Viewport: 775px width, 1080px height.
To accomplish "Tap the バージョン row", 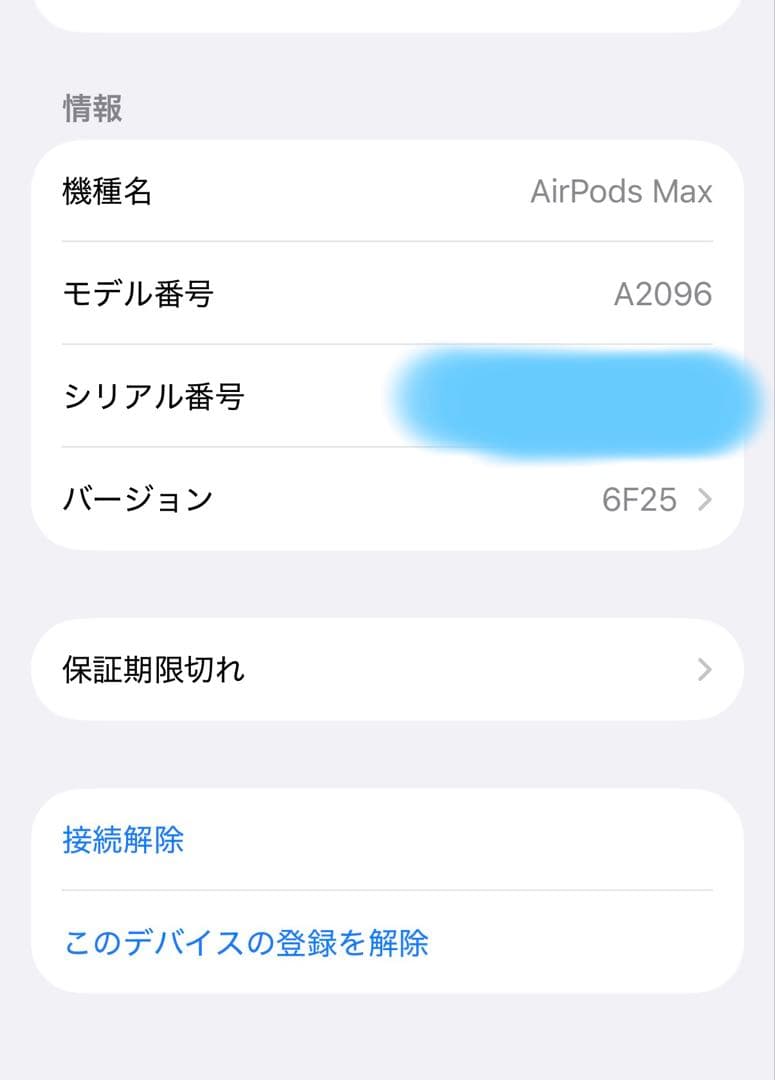I will [x=387, y=499].
